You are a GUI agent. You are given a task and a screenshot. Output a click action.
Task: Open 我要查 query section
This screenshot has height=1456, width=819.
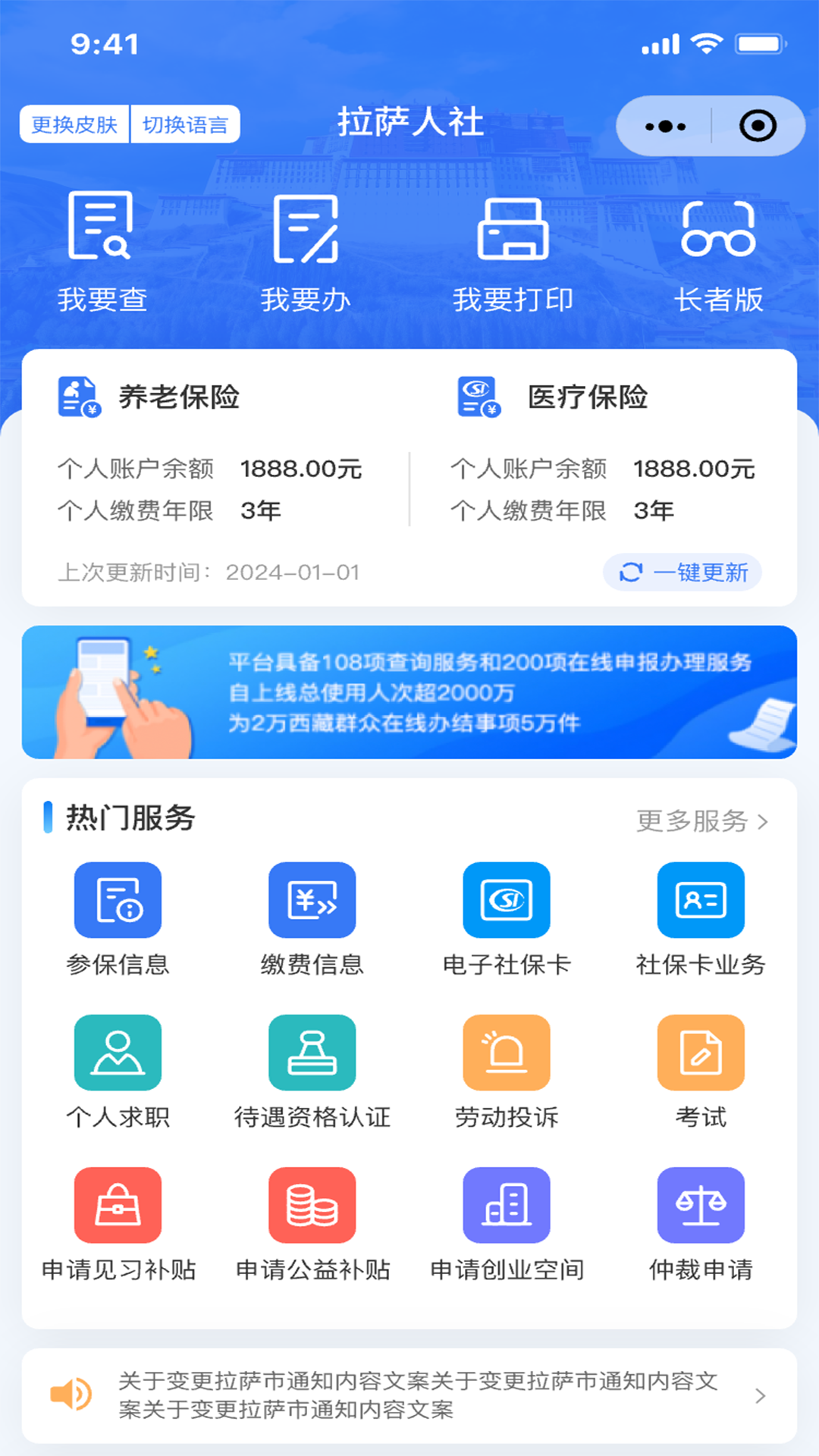tap(102, 251)
